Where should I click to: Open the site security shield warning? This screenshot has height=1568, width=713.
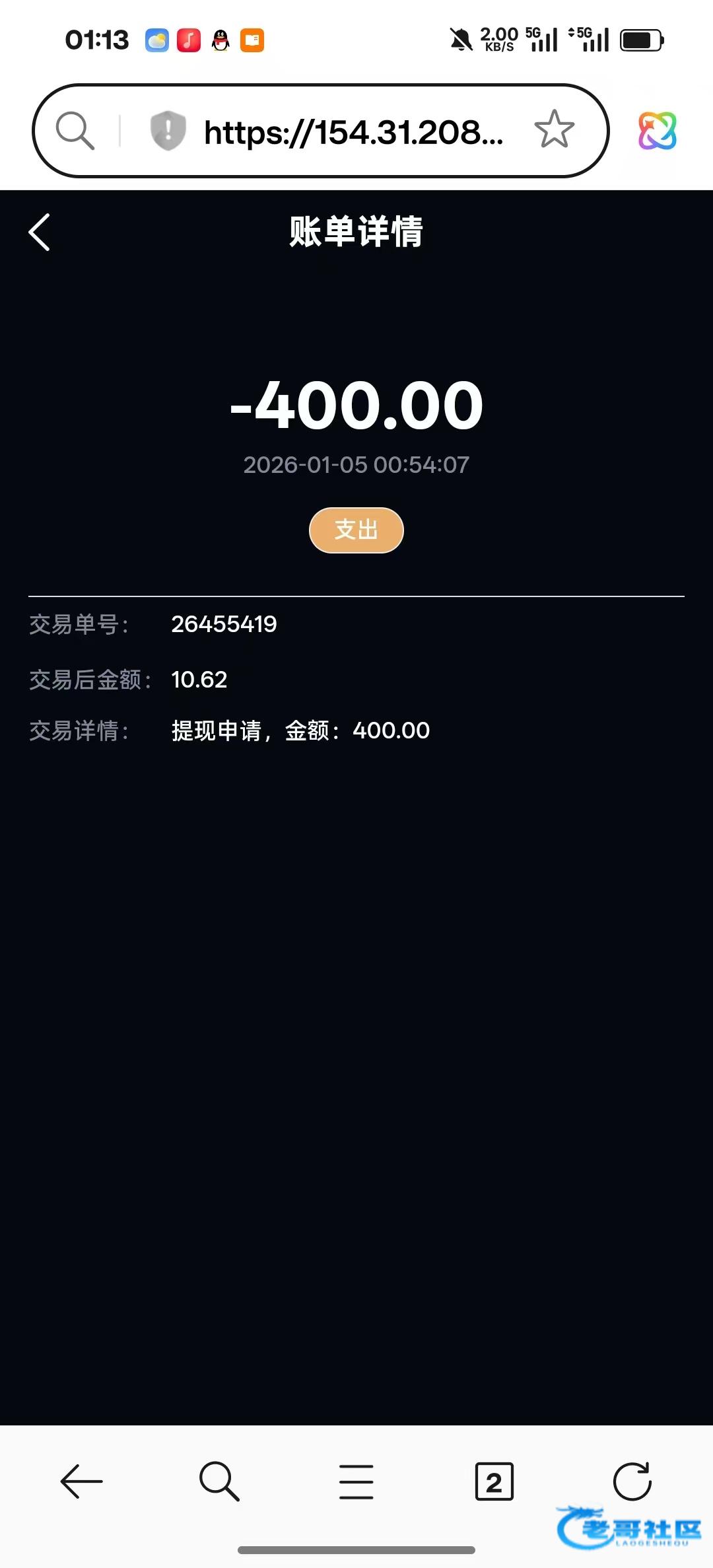click(168, 130)
